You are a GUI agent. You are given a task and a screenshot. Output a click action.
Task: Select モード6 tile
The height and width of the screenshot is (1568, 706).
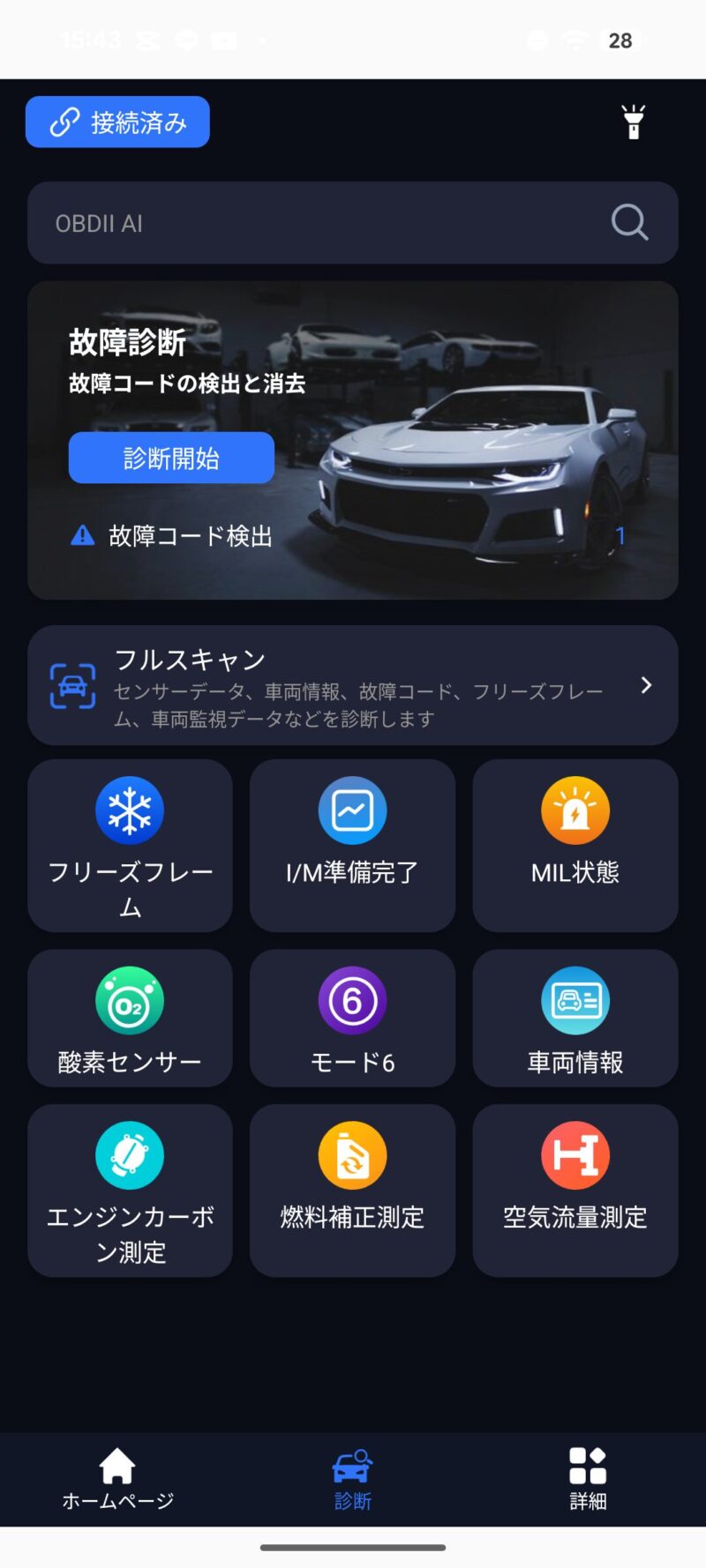352,1018
